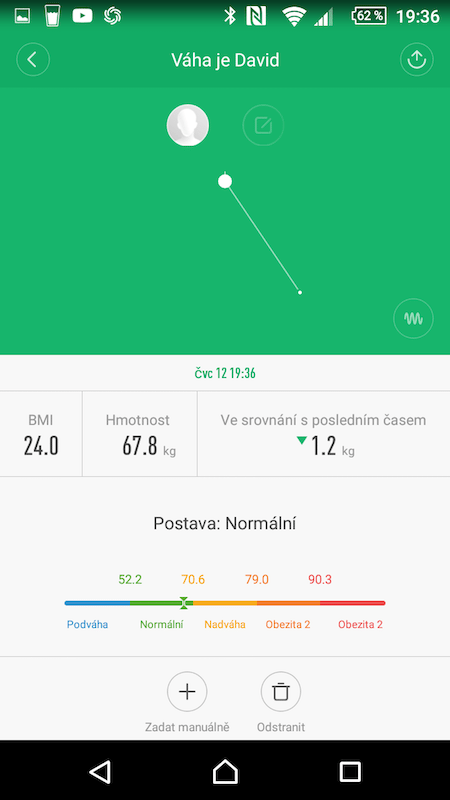
Task: Open the wave chart view icon
Action: pos(413,318)
